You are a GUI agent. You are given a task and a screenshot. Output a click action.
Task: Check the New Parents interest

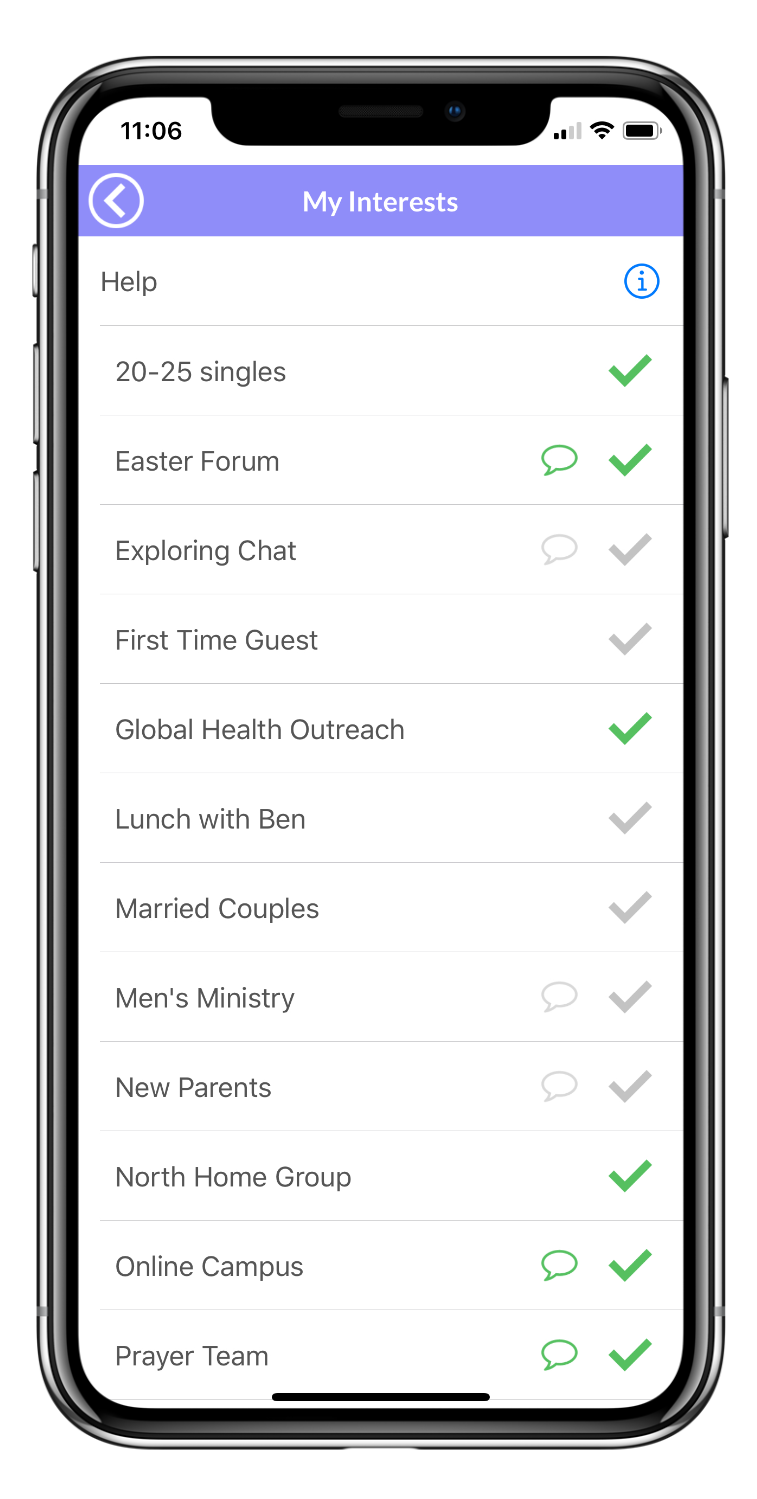click(x=630, y=1087)
